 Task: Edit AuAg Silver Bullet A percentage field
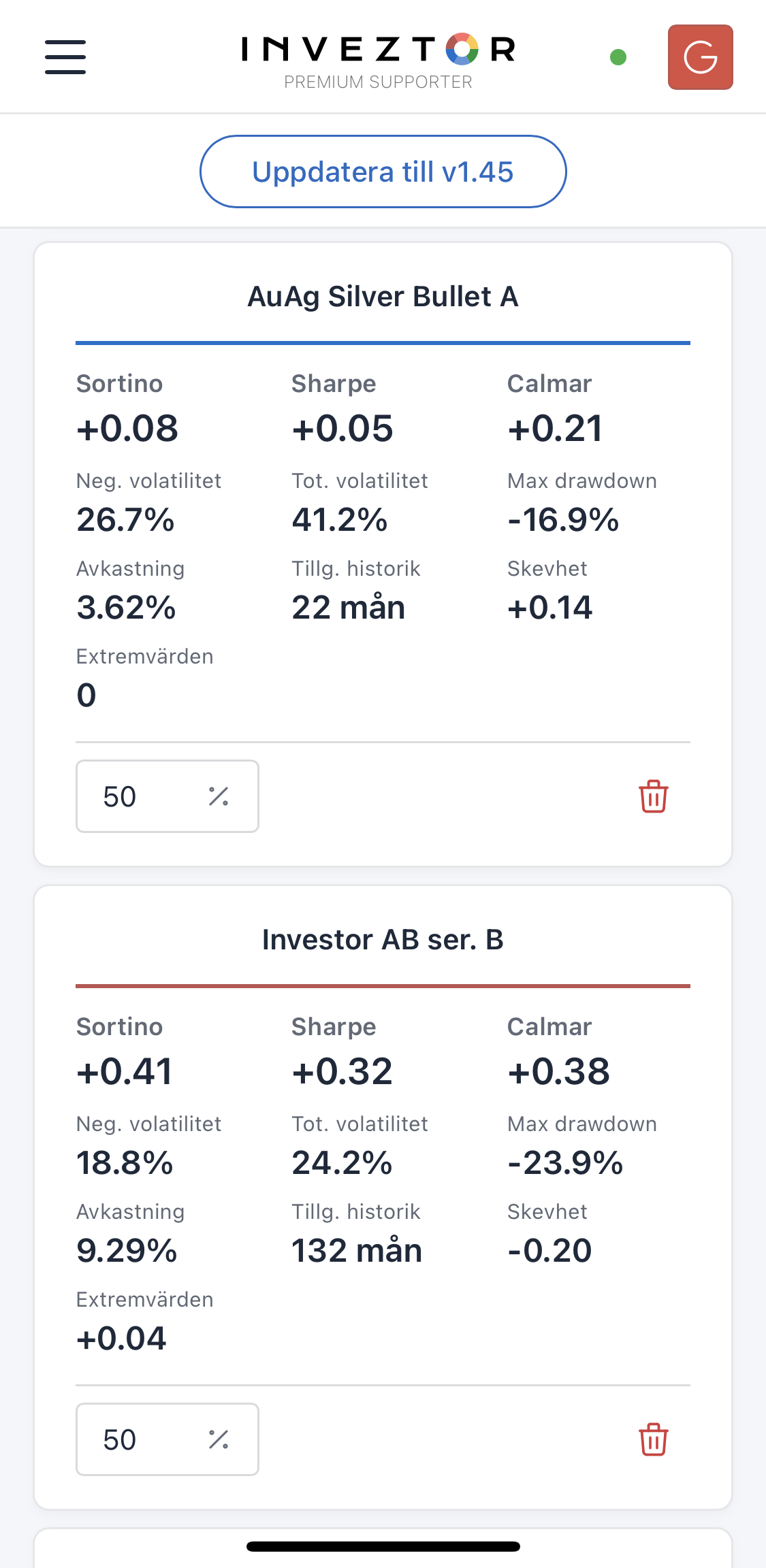(x=167, y=796)
